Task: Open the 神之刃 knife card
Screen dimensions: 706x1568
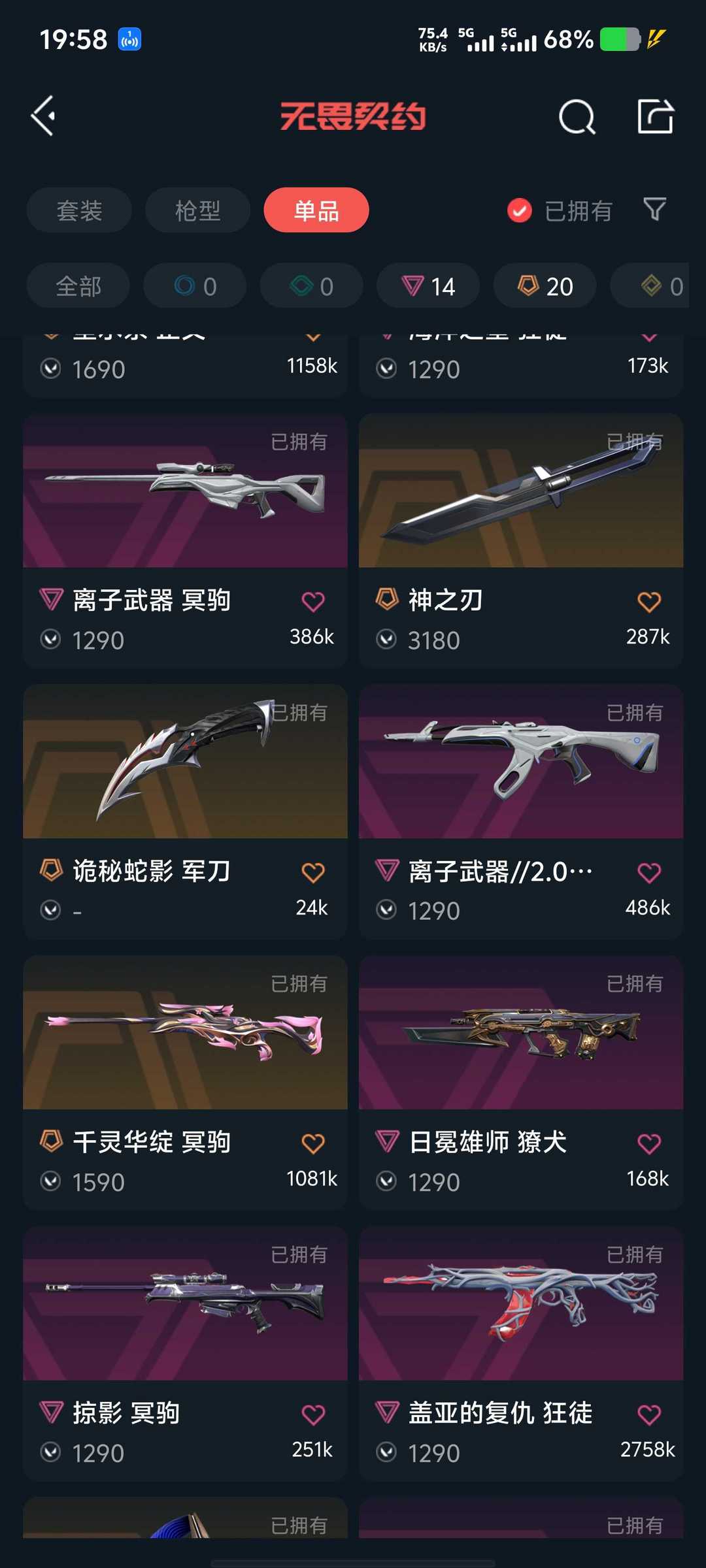Action: tap(521, 540)
